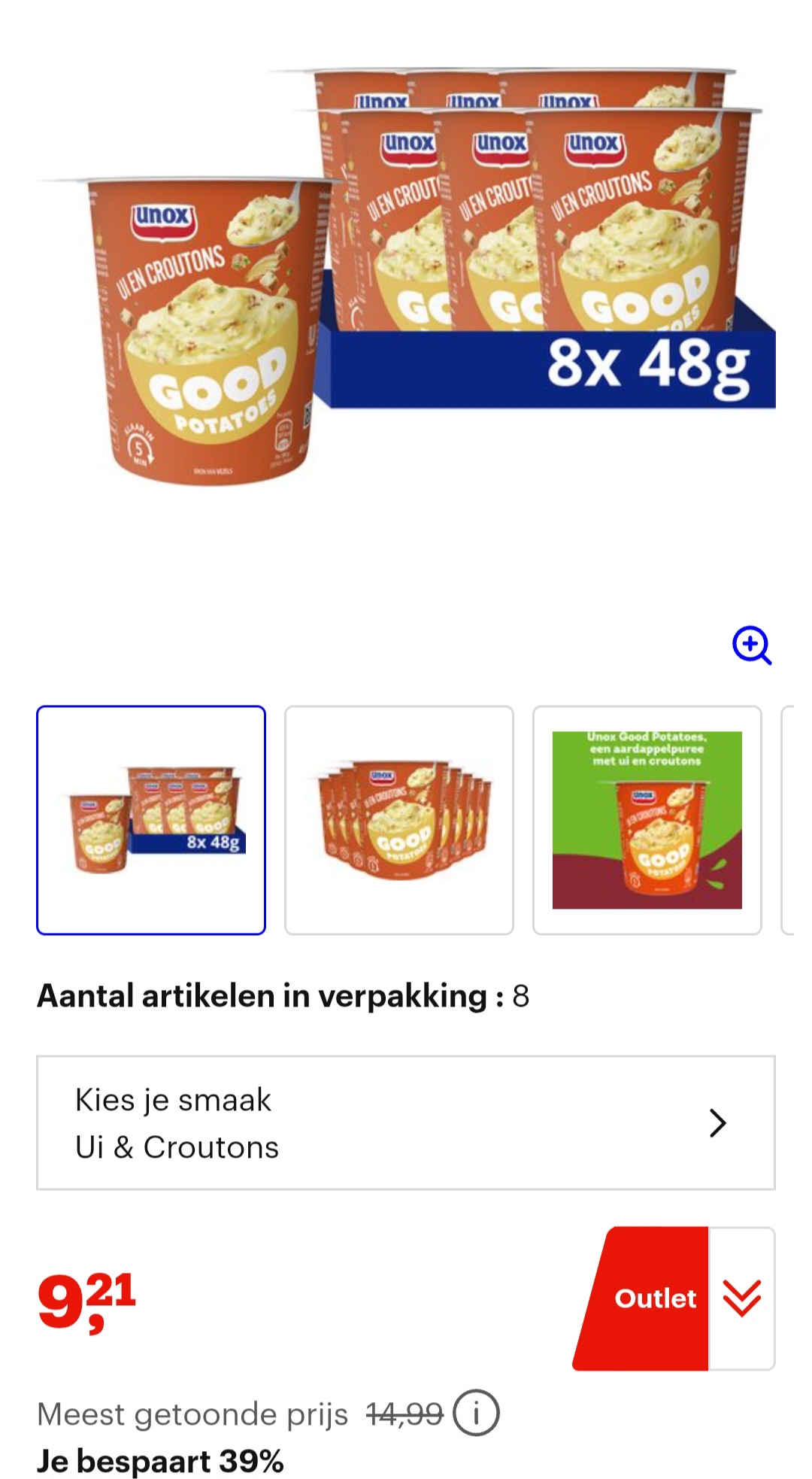Click the current flavor 'Ui & Croutons'
Viewport: 812px width, 1479px height.
(177, 1148)
